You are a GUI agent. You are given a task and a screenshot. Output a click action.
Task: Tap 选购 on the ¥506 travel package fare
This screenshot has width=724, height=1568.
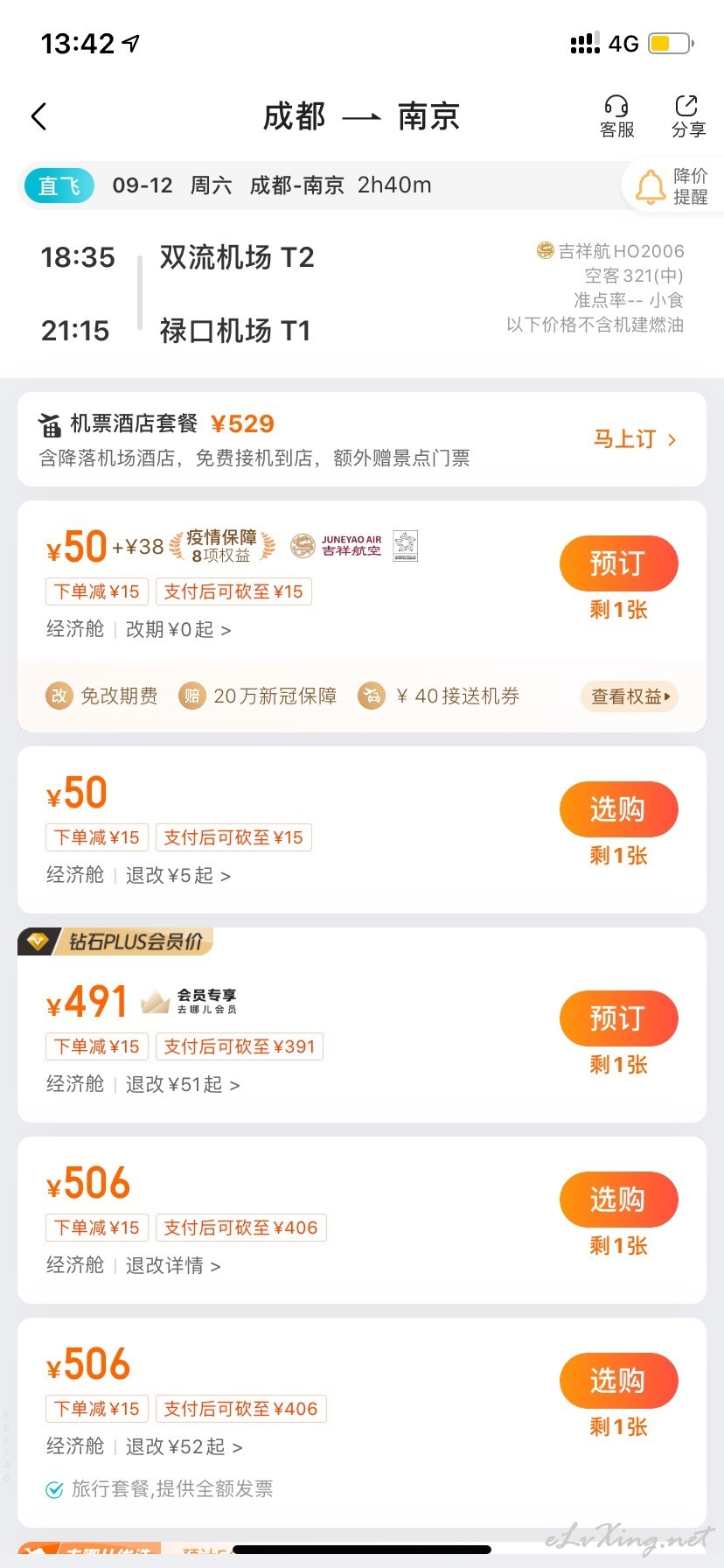tap(618, 1381)
